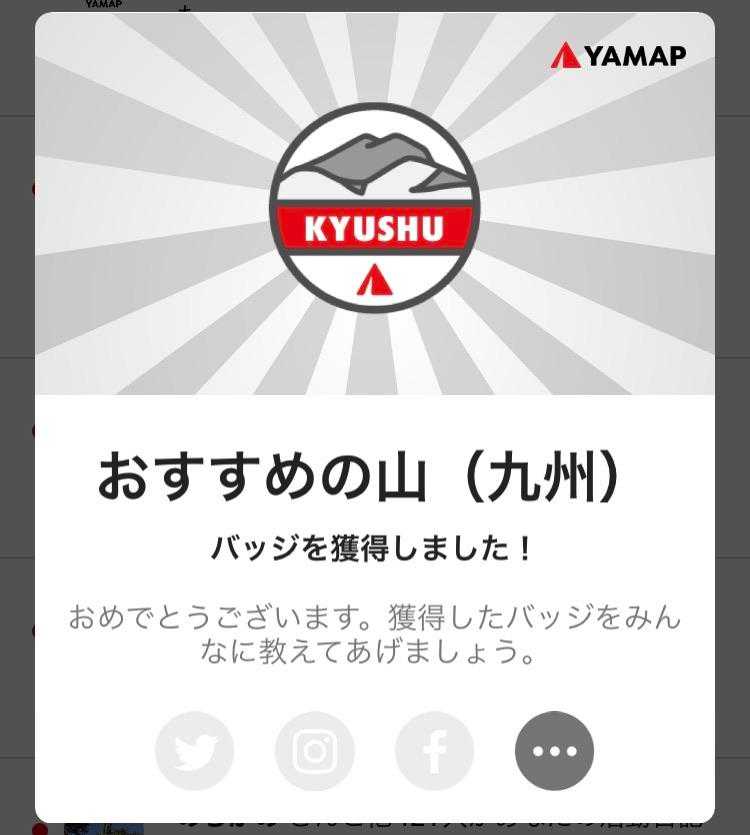Open more sharing options

coord(555,751)
